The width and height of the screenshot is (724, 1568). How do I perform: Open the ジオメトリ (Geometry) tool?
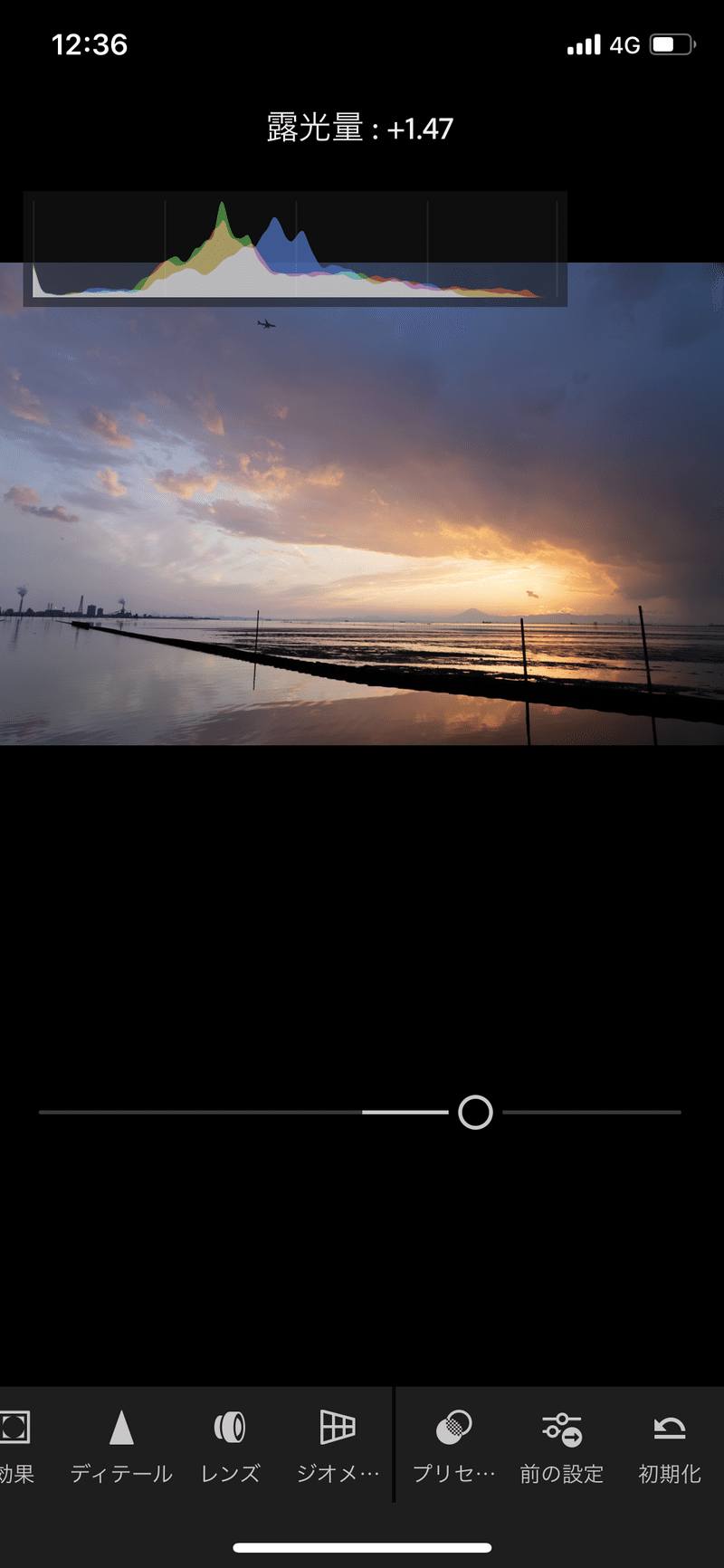point(338,1445)
